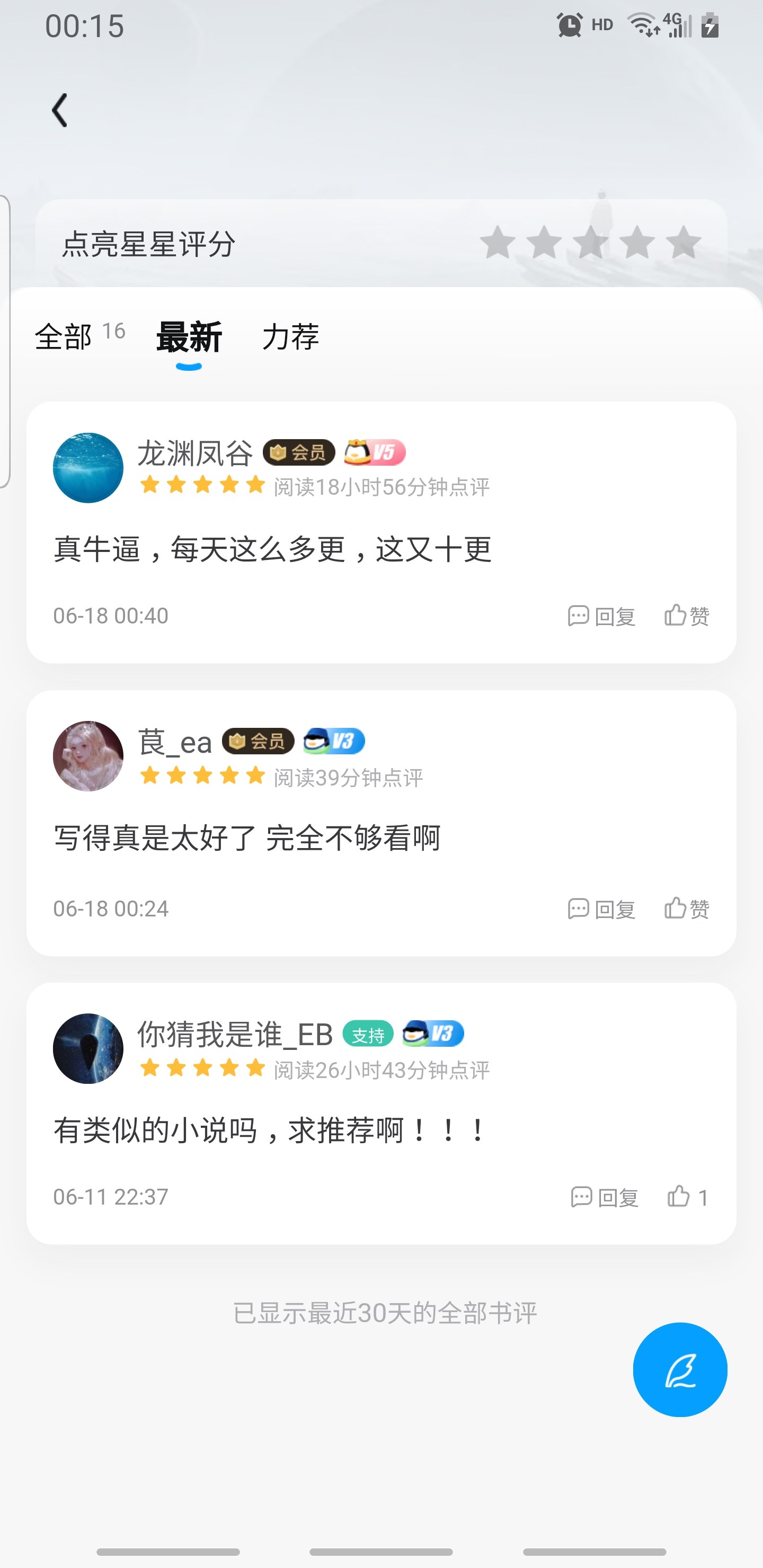The image size is (763, 1568).
Task: Reply to 你猜我是谁_EB's review
Action: (605, 1197)
